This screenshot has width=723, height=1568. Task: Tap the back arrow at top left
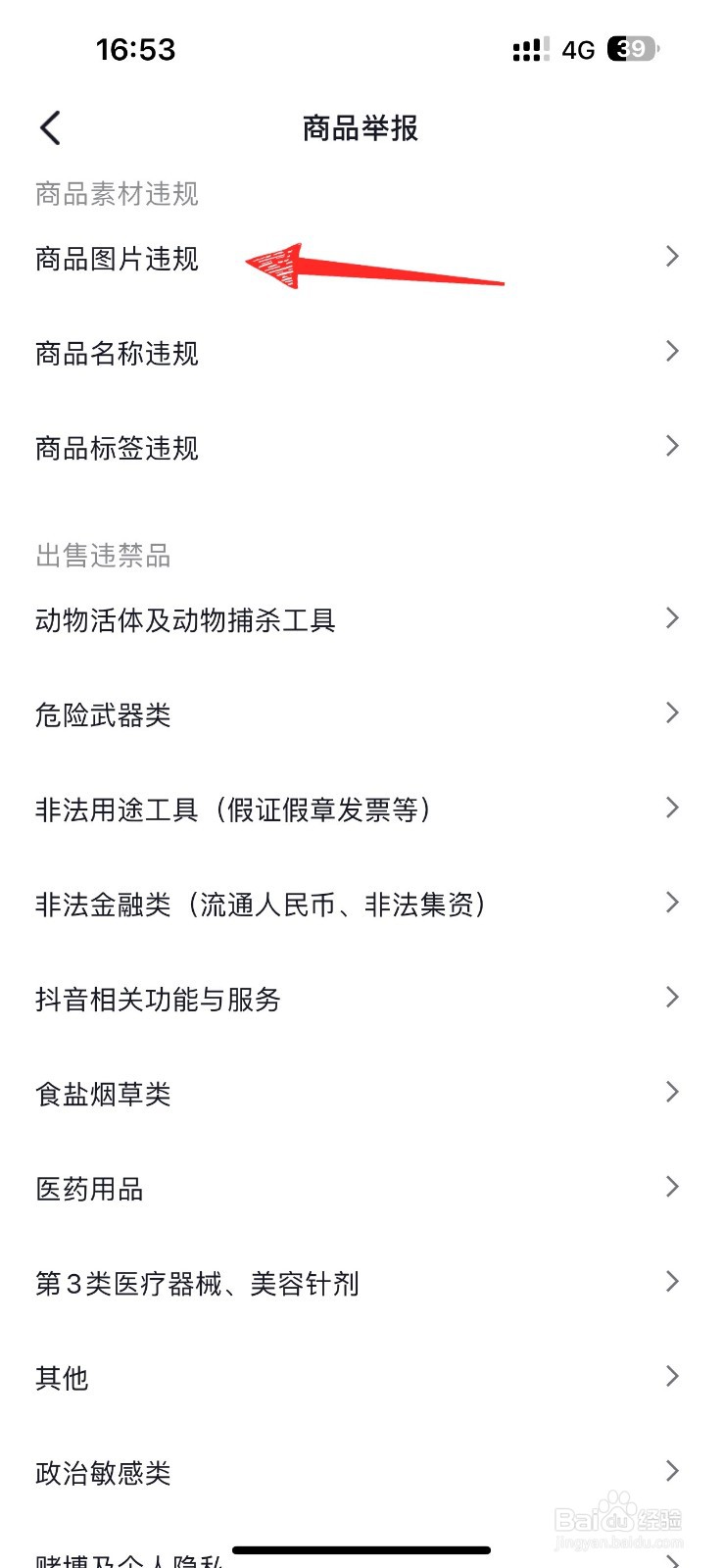(49, 127)
